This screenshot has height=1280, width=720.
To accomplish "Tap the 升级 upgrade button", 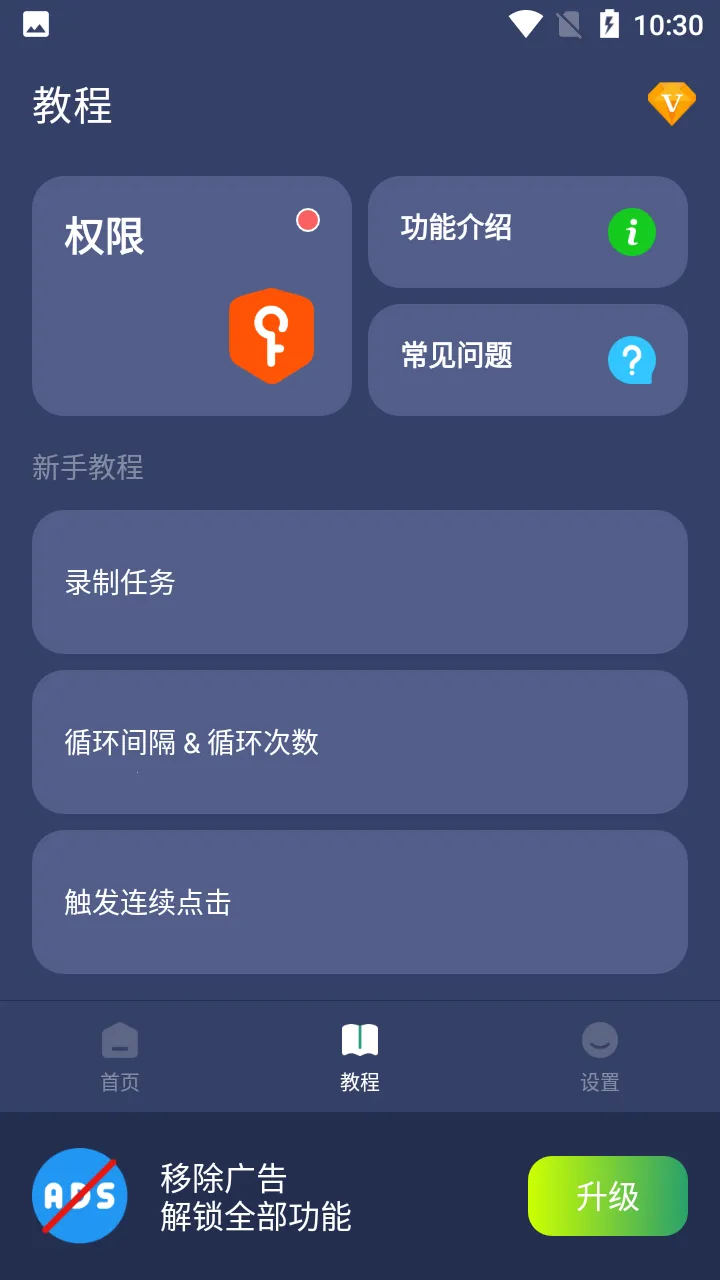I will click(607, 1196).
